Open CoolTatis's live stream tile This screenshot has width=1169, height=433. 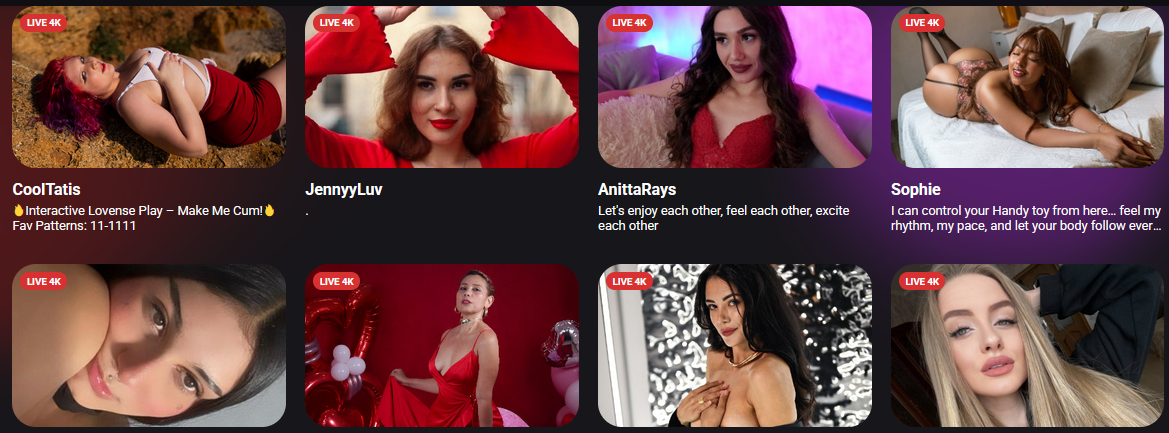tap(148, 88)
